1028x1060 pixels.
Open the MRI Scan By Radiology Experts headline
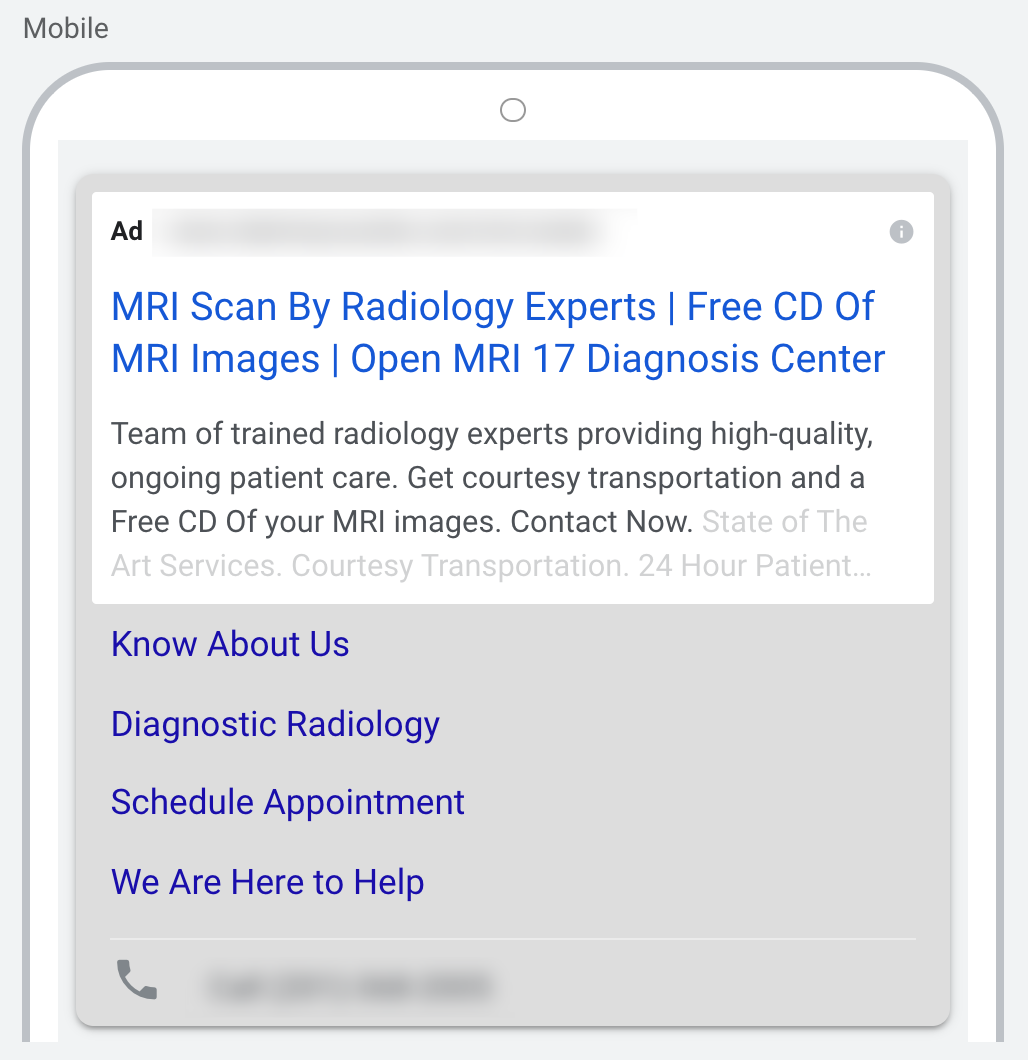click(x=380, y=306)
